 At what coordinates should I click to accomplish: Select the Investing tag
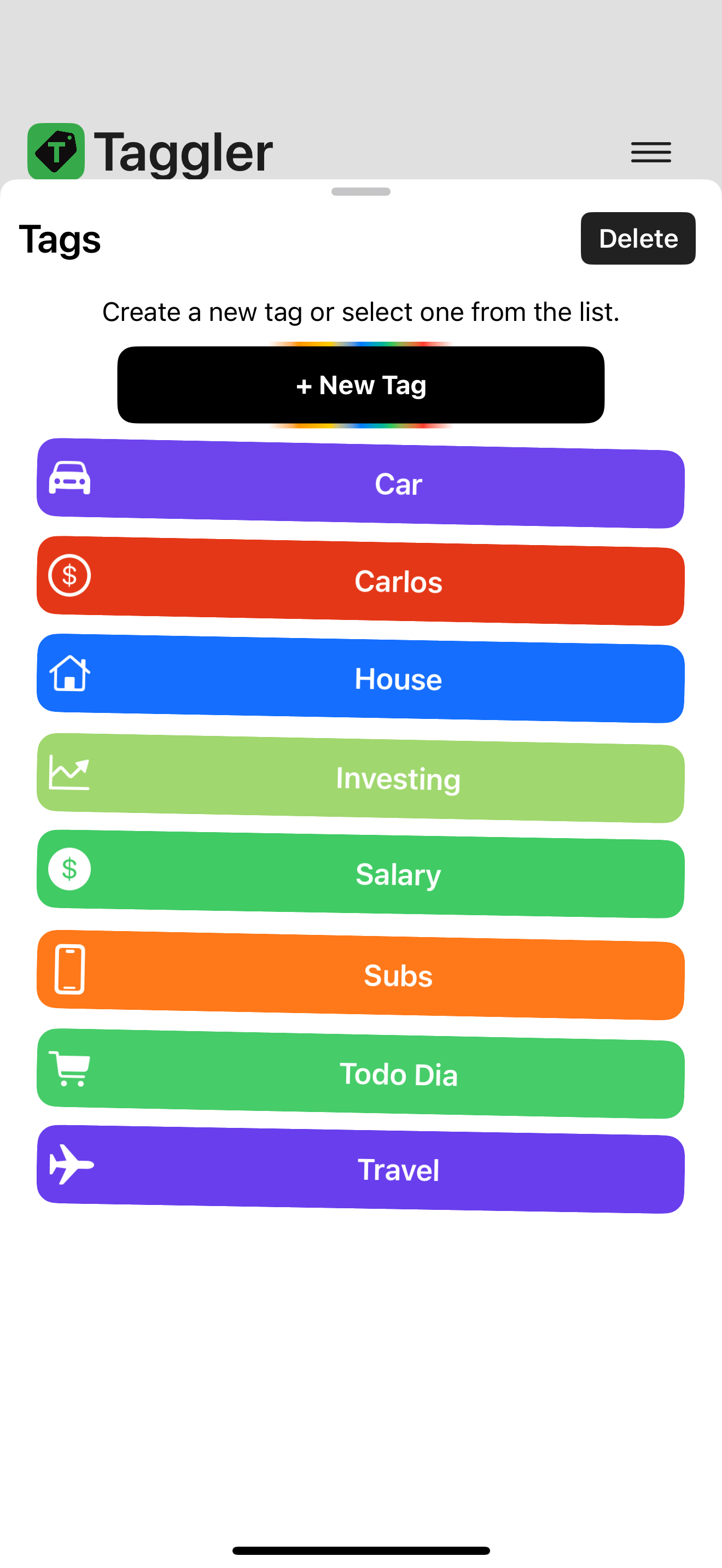pyautogui.click(x=360, y=778)
